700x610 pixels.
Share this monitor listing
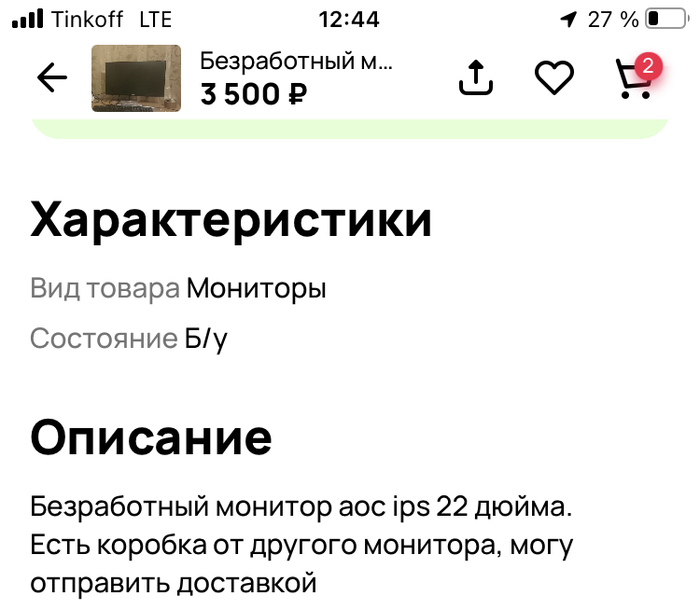[x=476, y=78]
